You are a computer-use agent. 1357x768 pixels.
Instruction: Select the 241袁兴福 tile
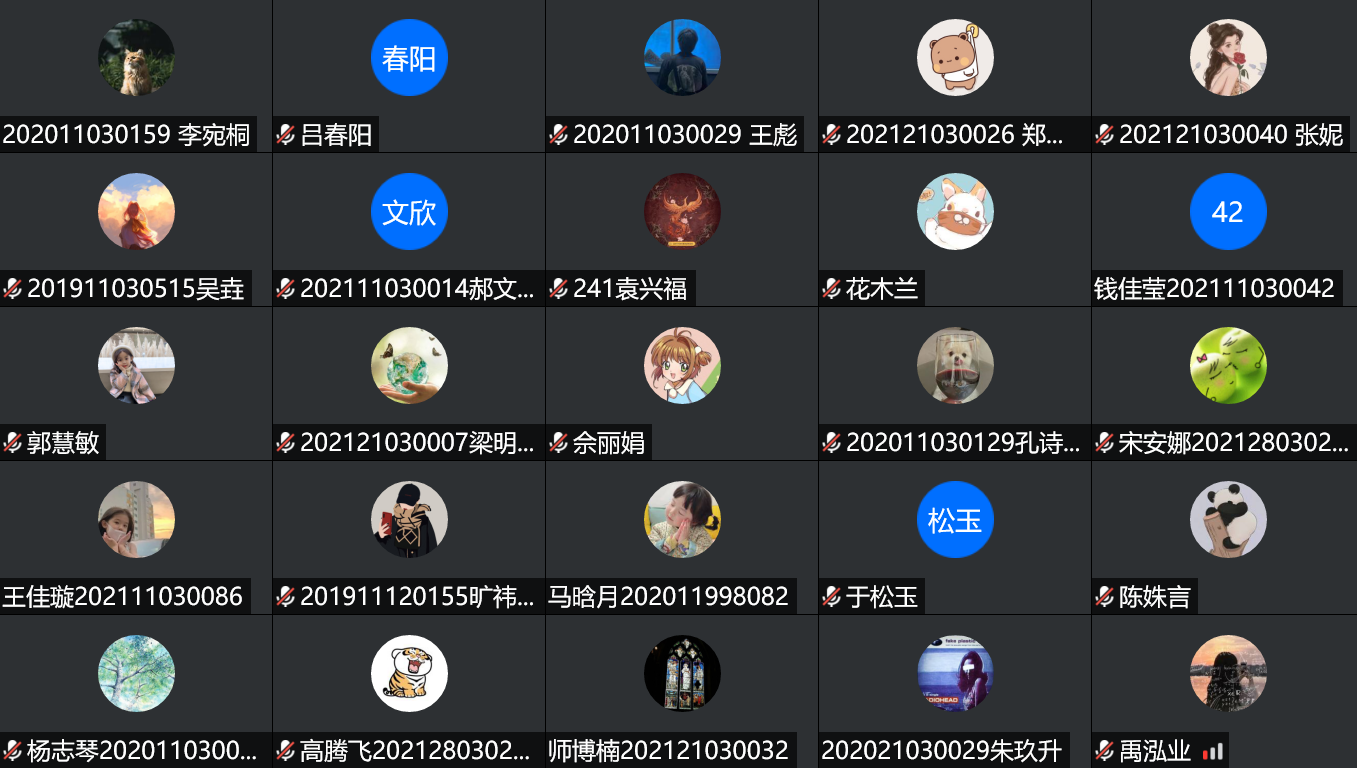pyautogui.click(x=682, y=212)
